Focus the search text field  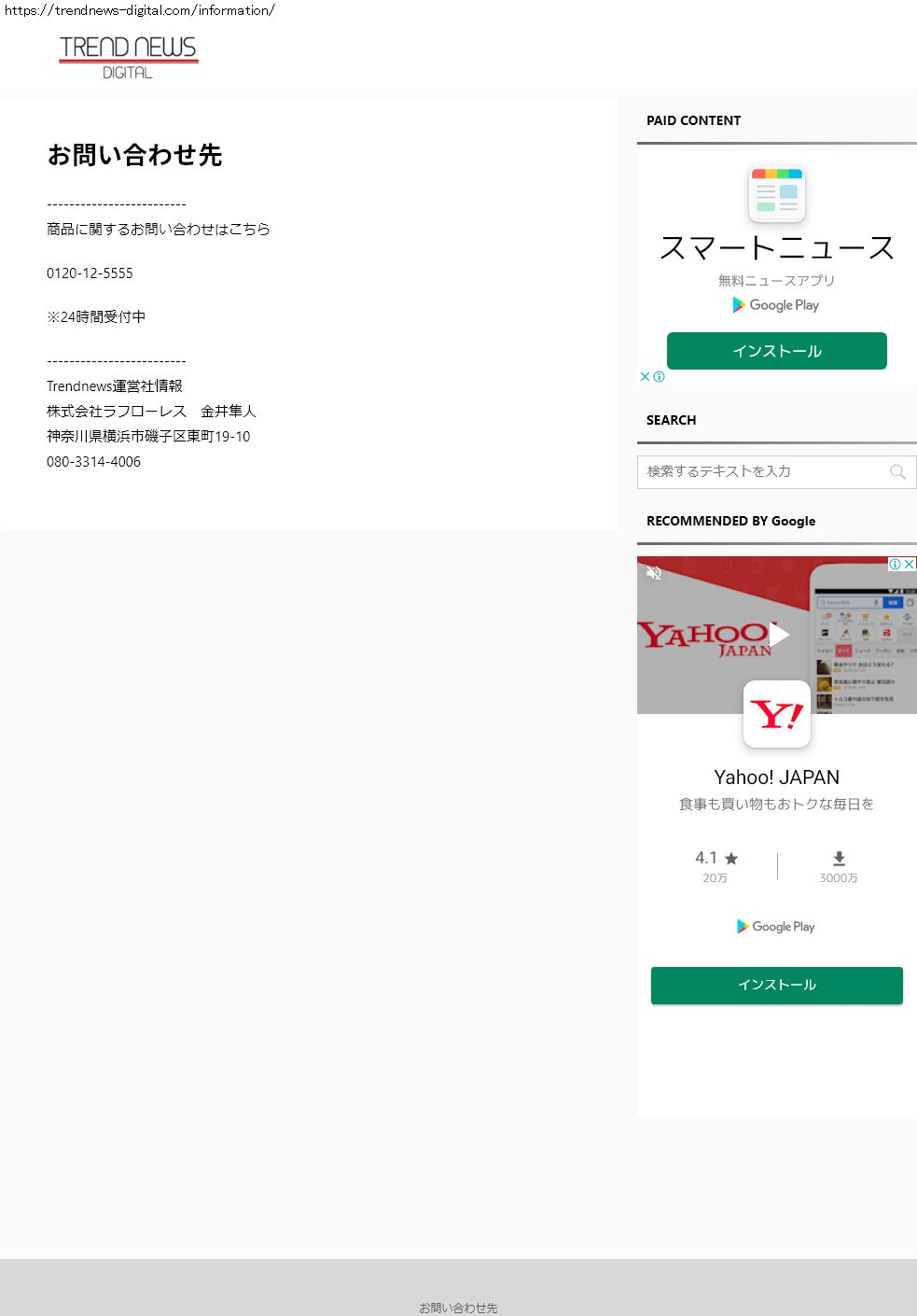(760, 472)
